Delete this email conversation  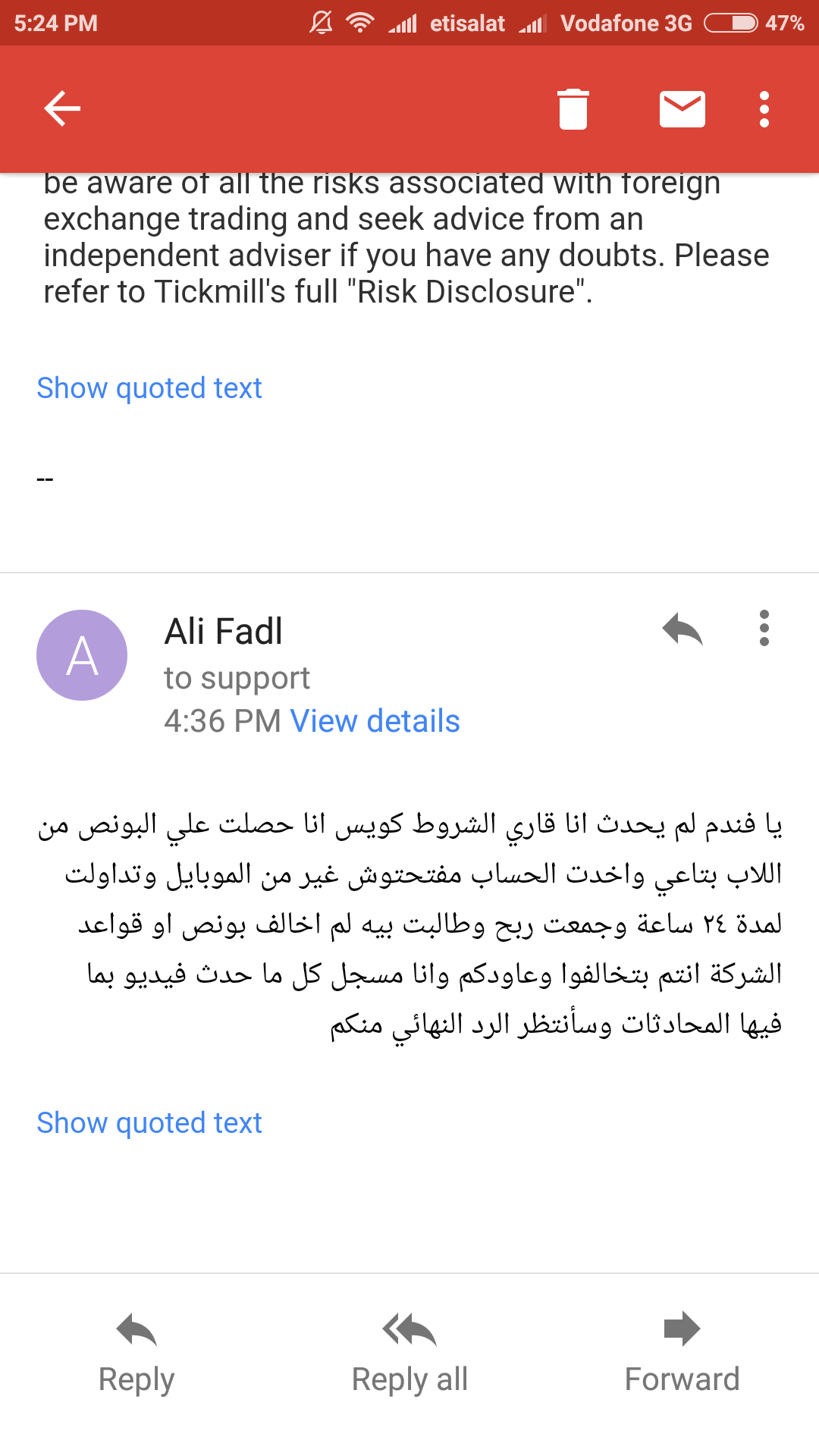[573, 109]
